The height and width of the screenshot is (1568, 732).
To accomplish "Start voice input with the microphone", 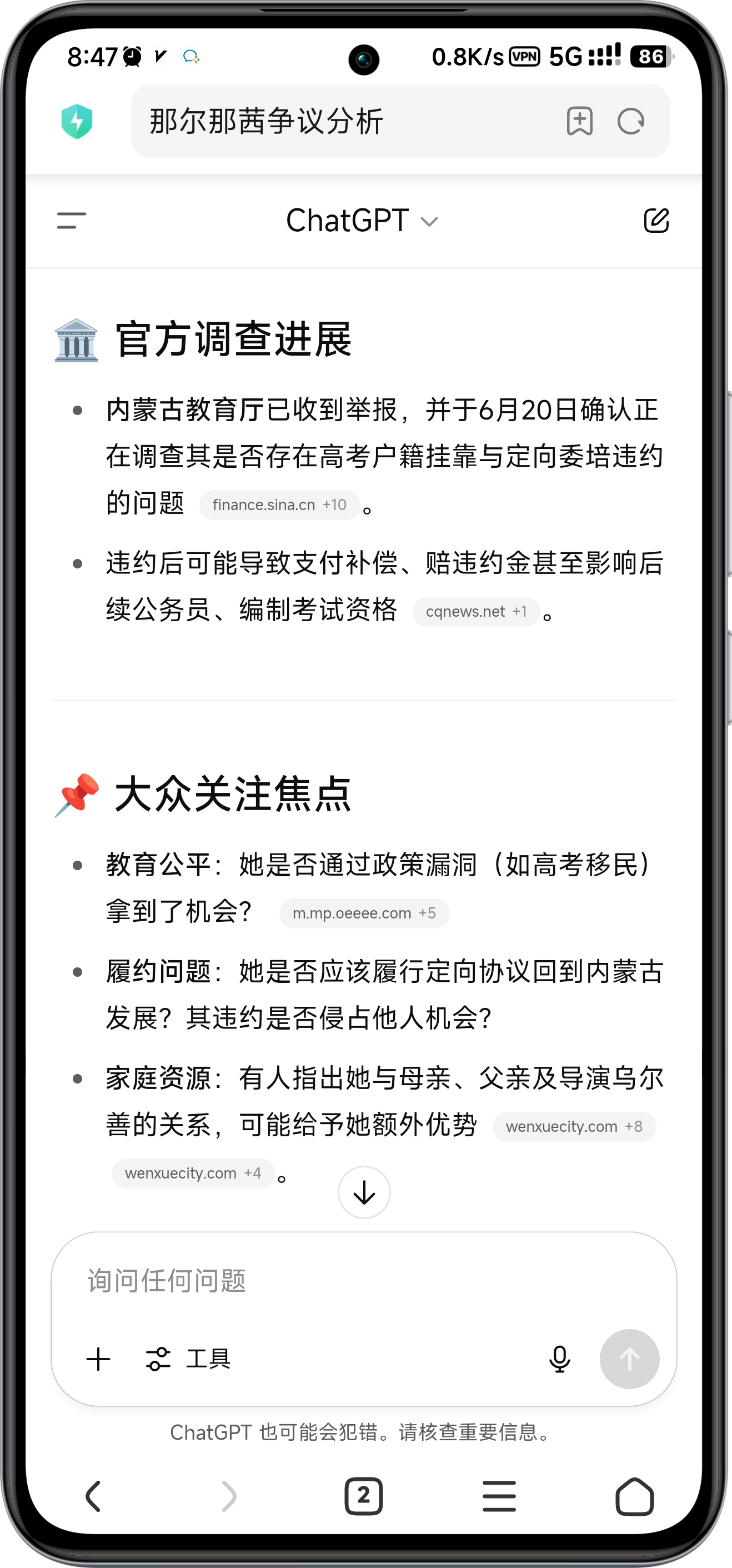I will pyautogui.click(x=559, y=1359).
